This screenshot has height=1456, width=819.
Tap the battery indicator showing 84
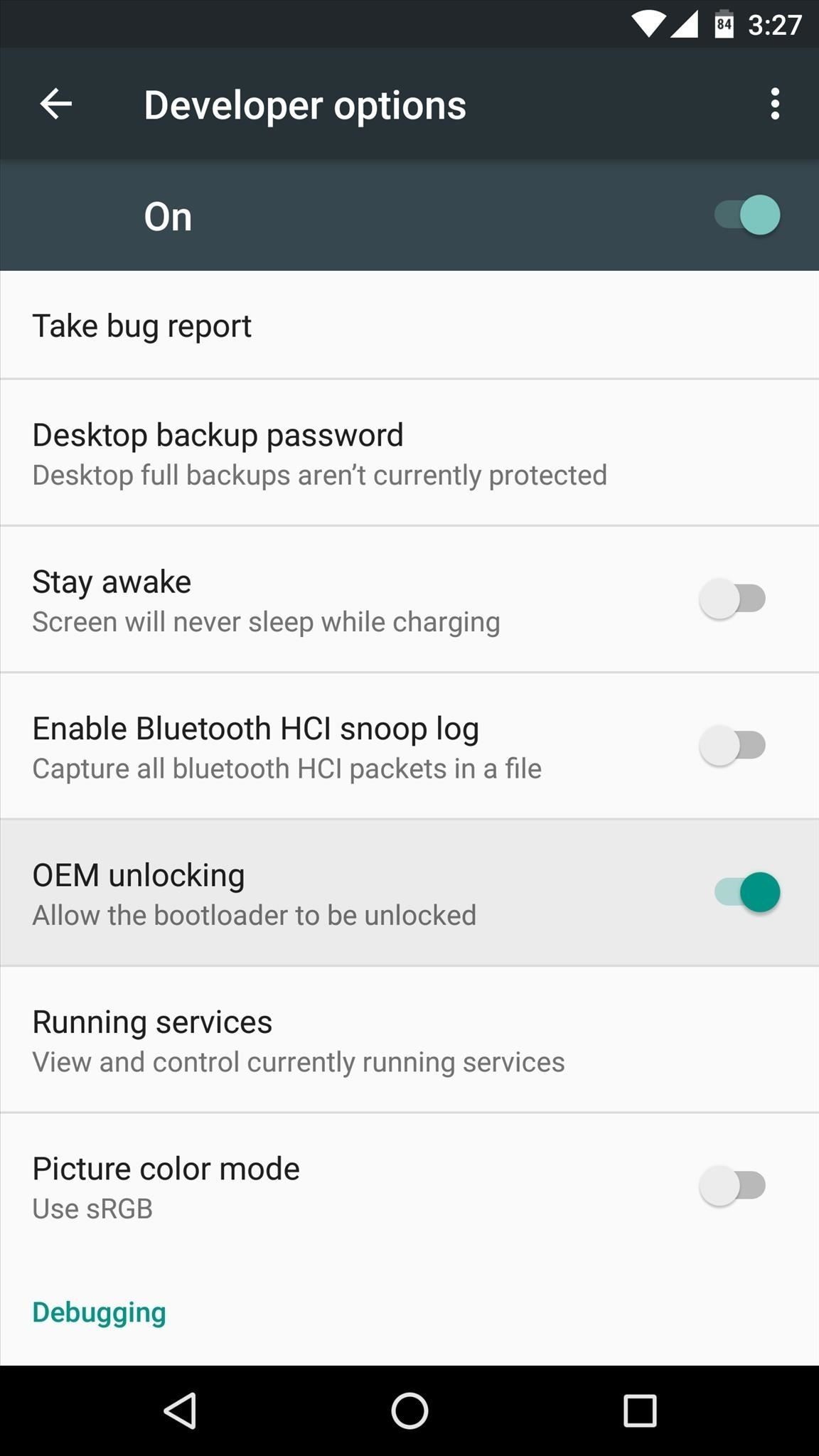coord(724,23)
